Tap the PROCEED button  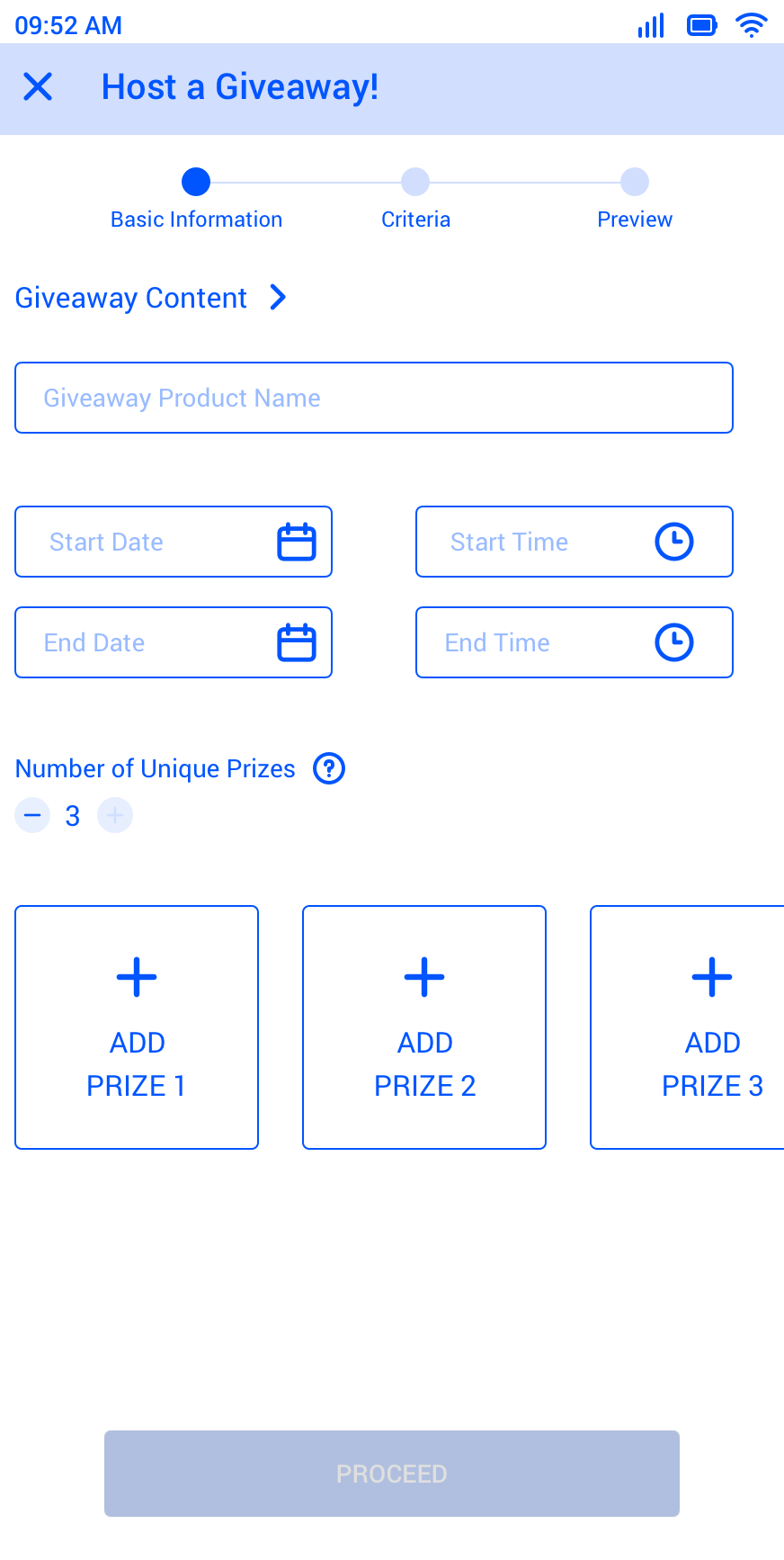[x=392, y=1474]
